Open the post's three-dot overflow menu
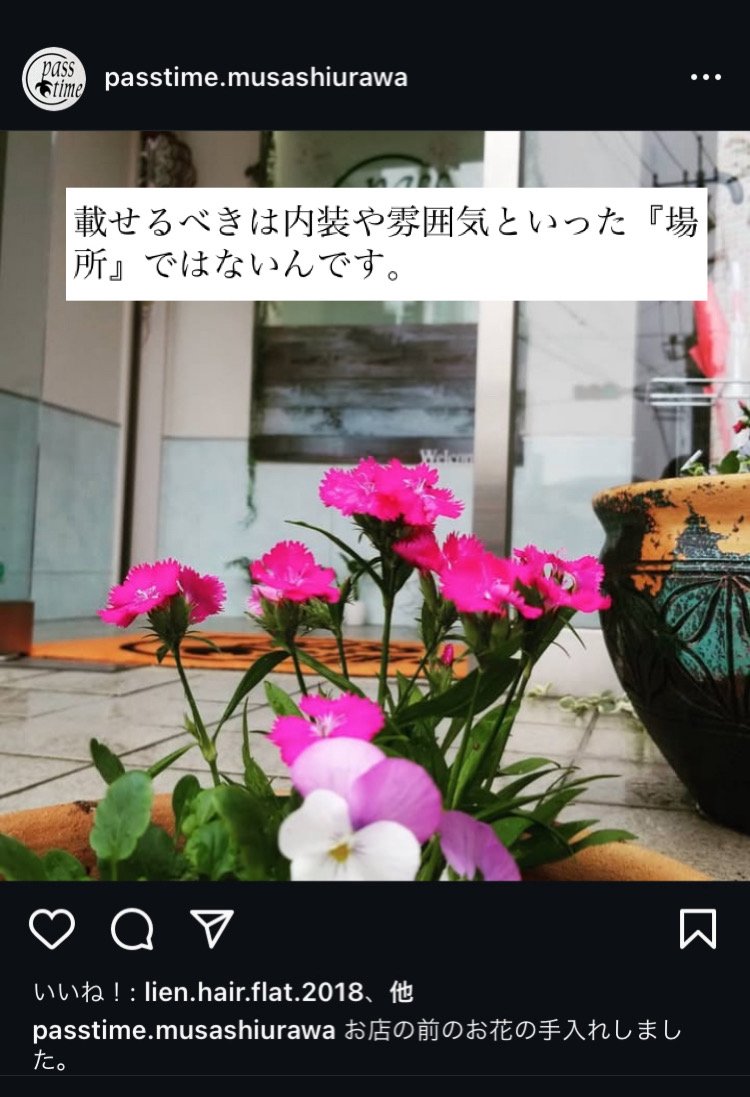This screenshot has height=1097, width=750. [705, 78]
